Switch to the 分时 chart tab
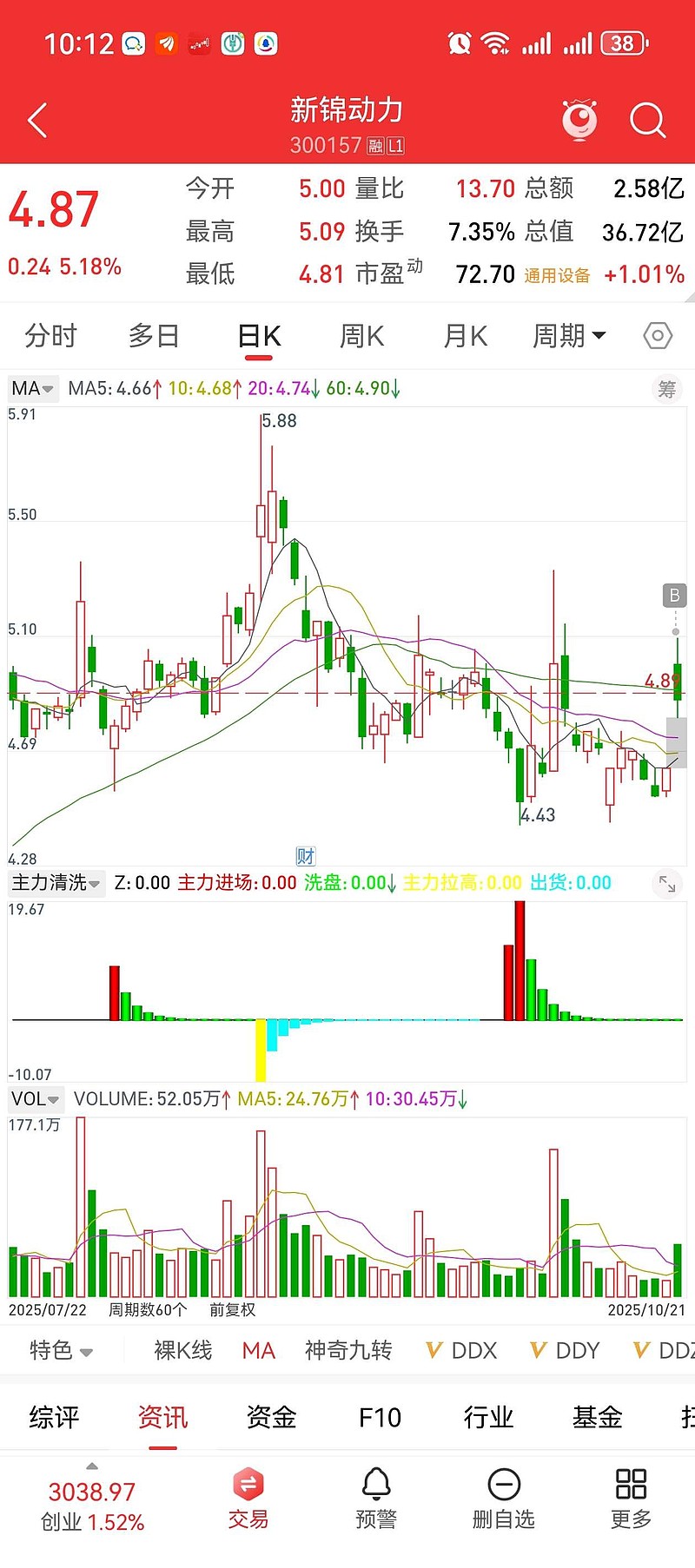The image size is (695, 1568). (51, 336)
